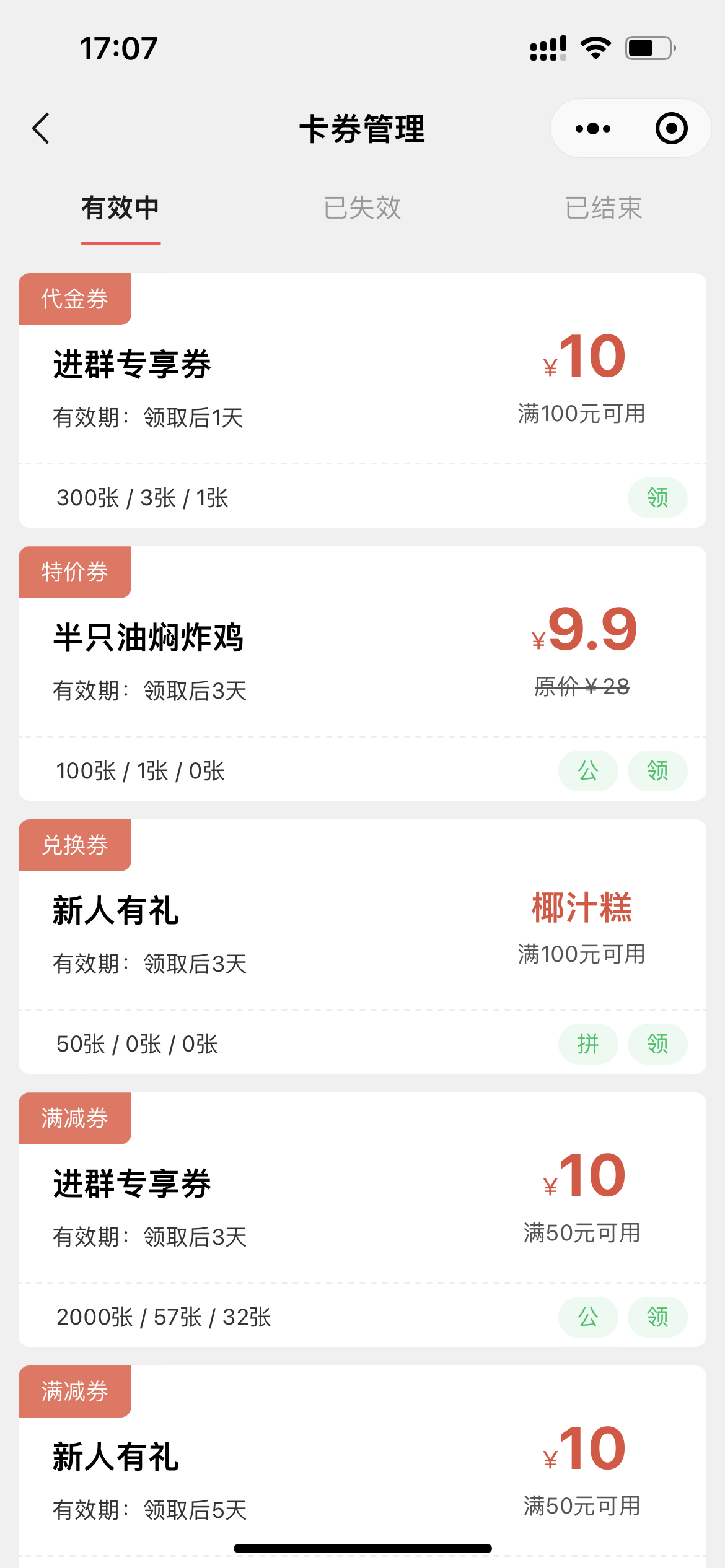Screen dimensions: 725x1568
Task: Click the 特价券 tag on 半只油焖炸鸡
Action: point(74,572)
